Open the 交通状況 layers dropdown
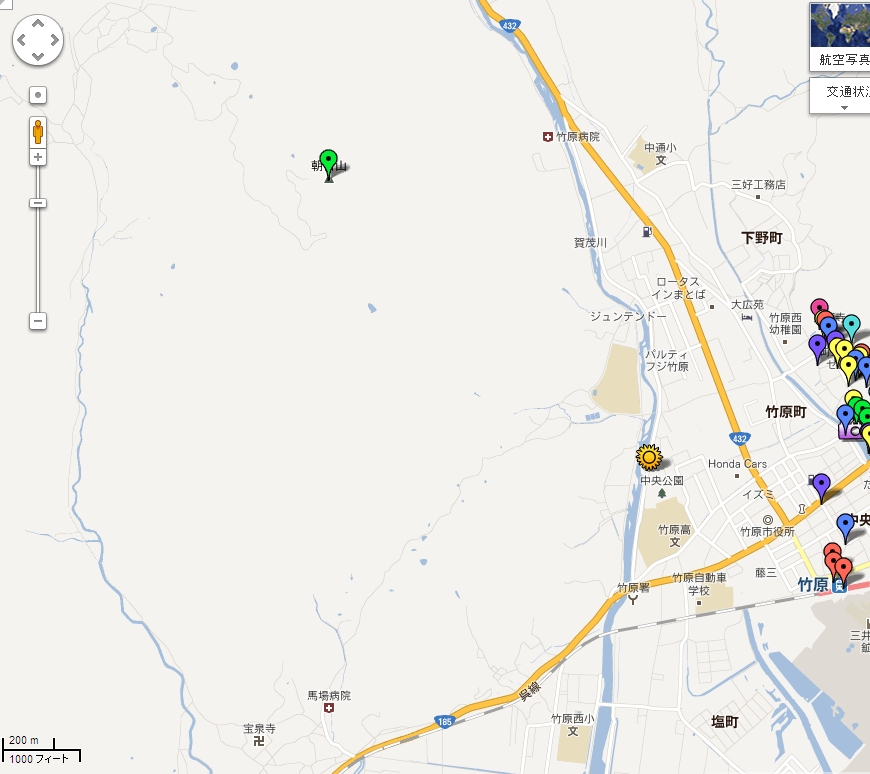This screenshot has width=870, height=774. pyautogui.click(x=839, y=96)
